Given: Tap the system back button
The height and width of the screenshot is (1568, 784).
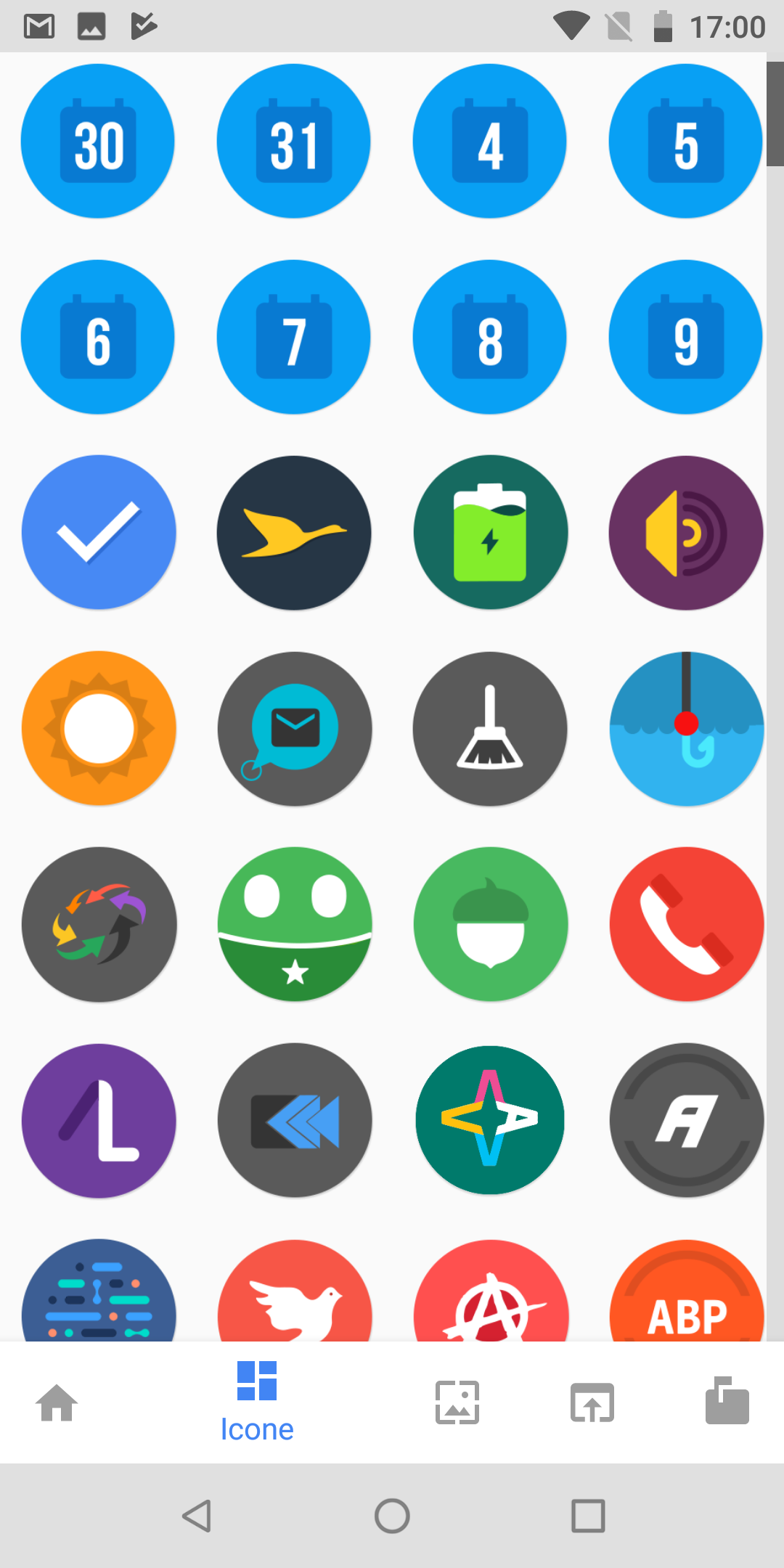Looking at the screenshot, I should 197,1516.
